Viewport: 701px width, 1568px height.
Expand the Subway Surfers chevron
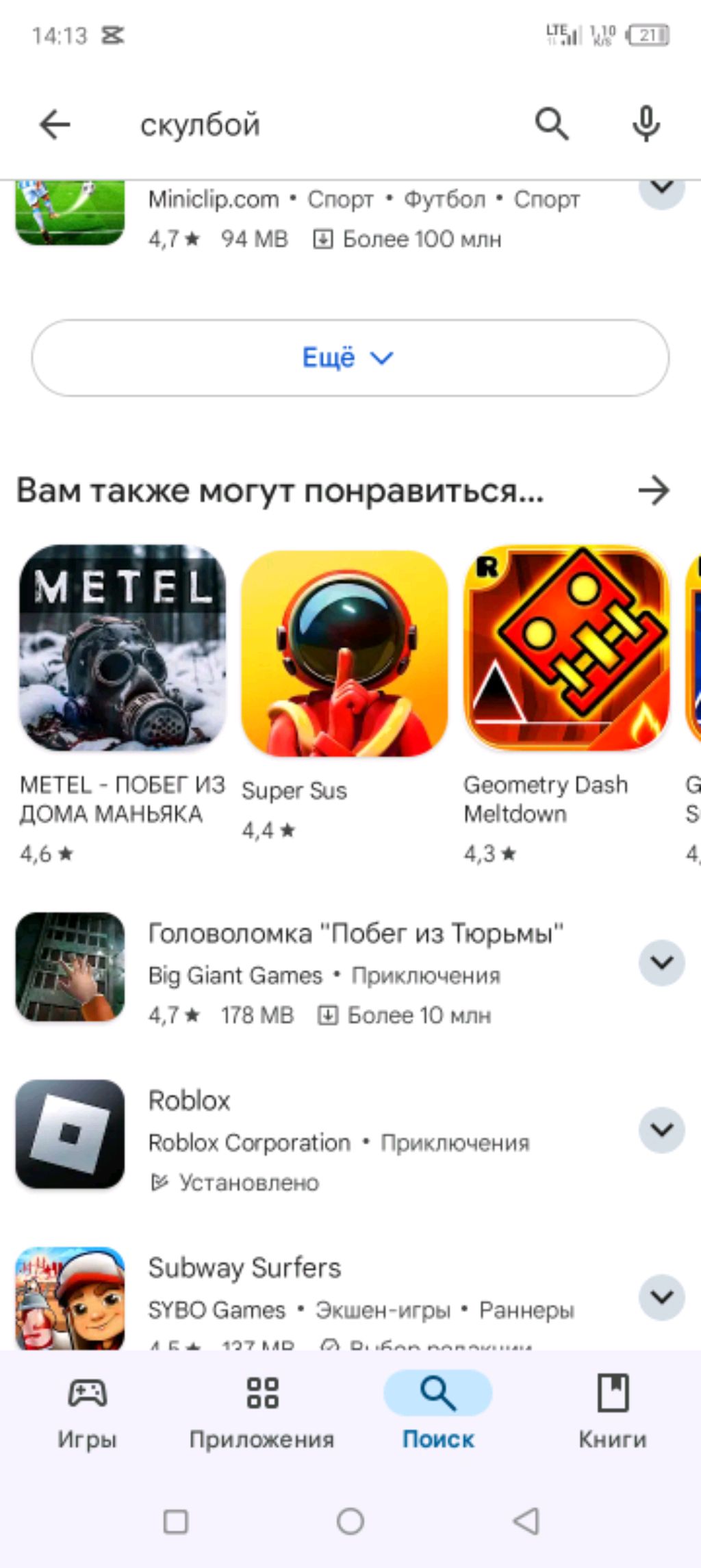tap(661, 1296)
